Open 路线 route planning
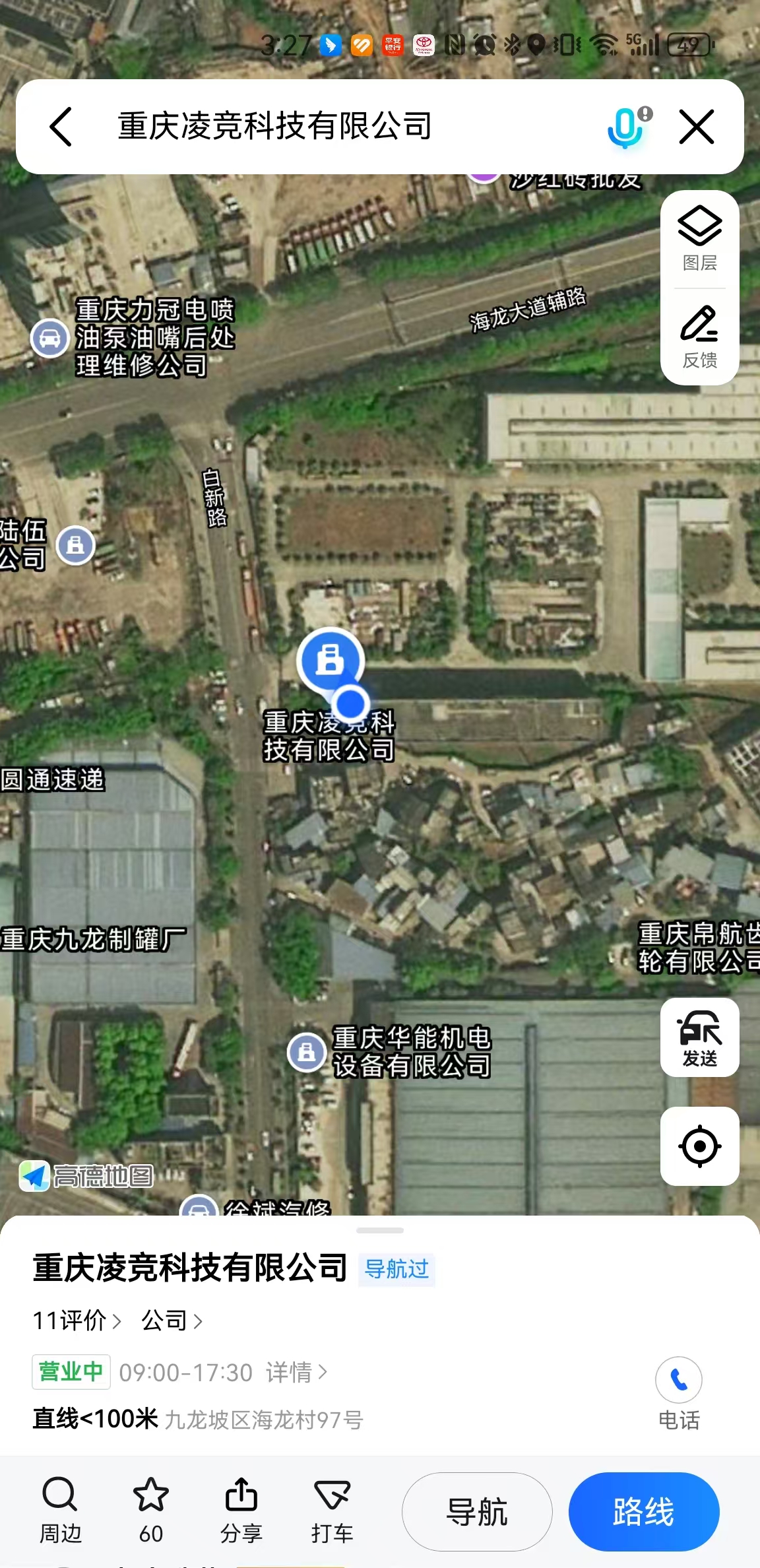Screen dimensions: 760x1568 (x=643, y=1512)
